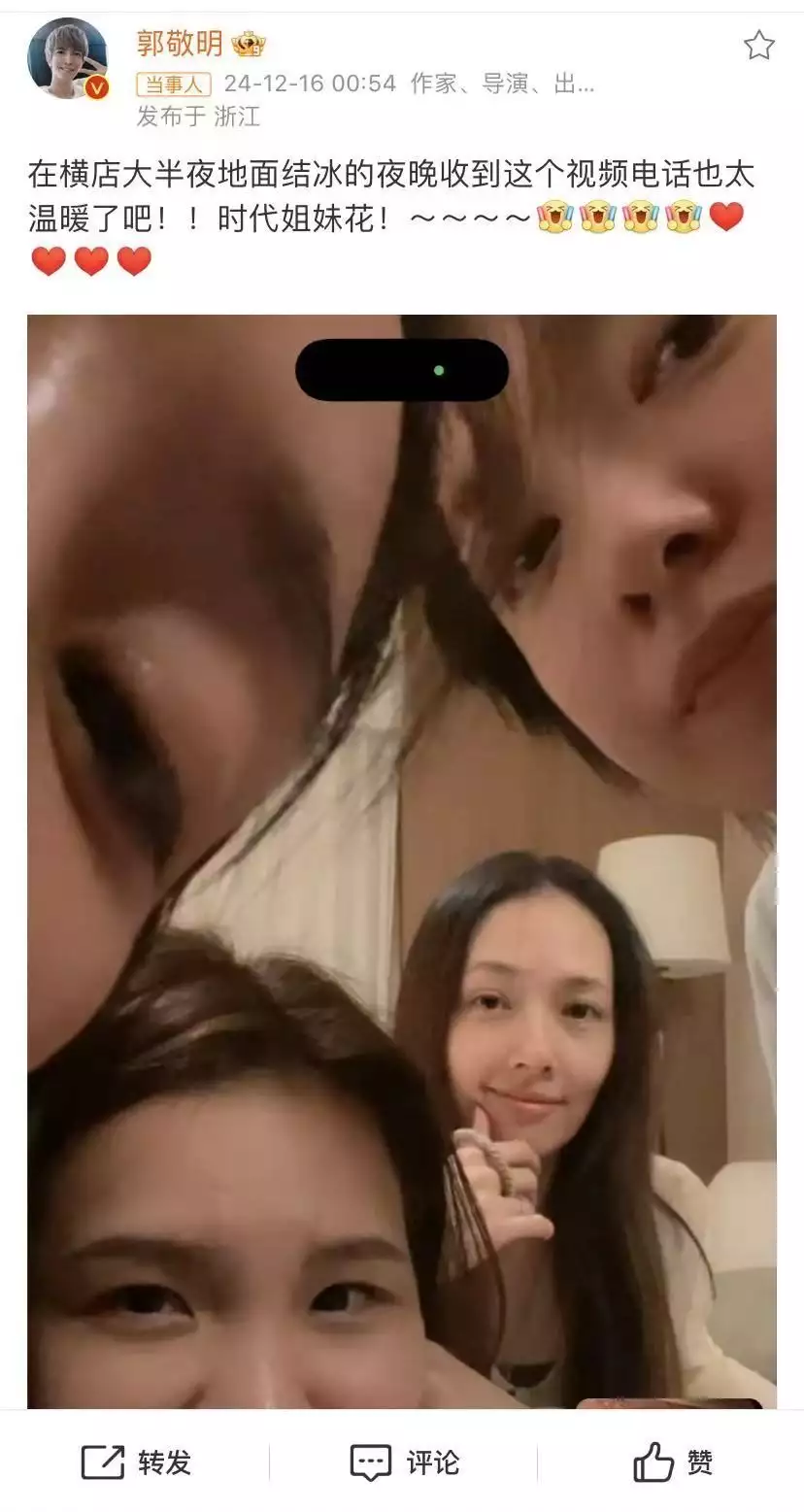Favorite this post with the star icon
804x1512 pixels.
(x=758, y=45)
